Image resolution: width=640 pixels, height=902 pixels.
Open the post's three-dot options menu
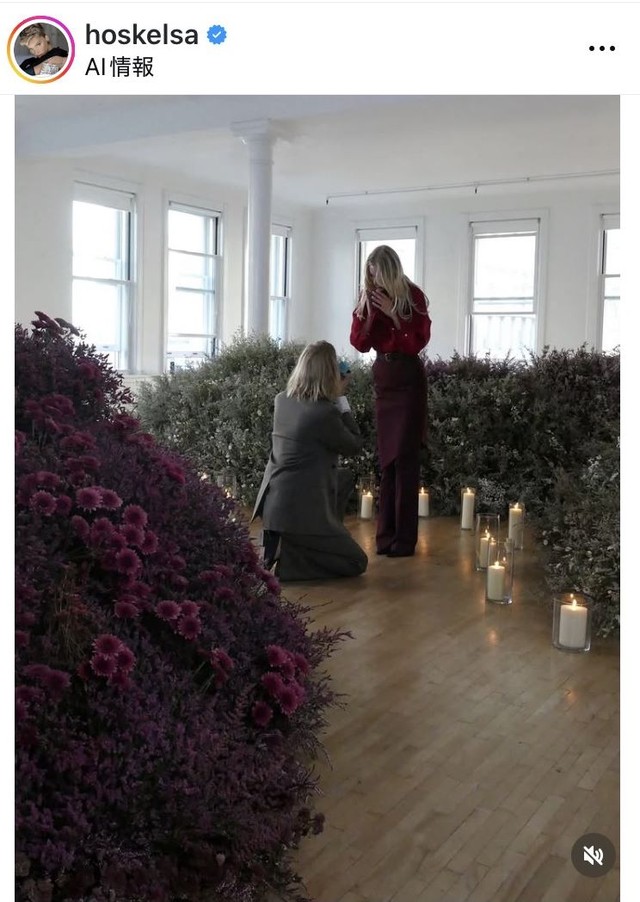tap(602, 48)
